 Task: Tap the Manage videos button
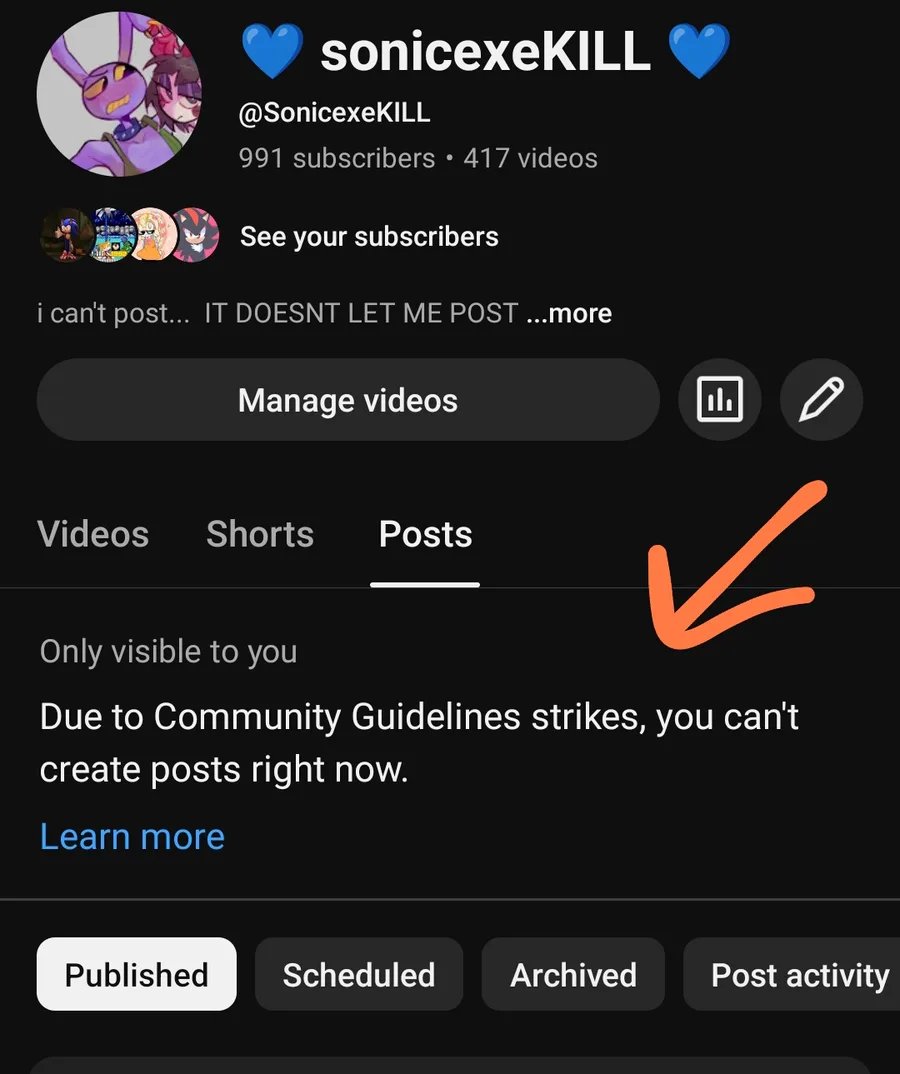pos(347,401)
